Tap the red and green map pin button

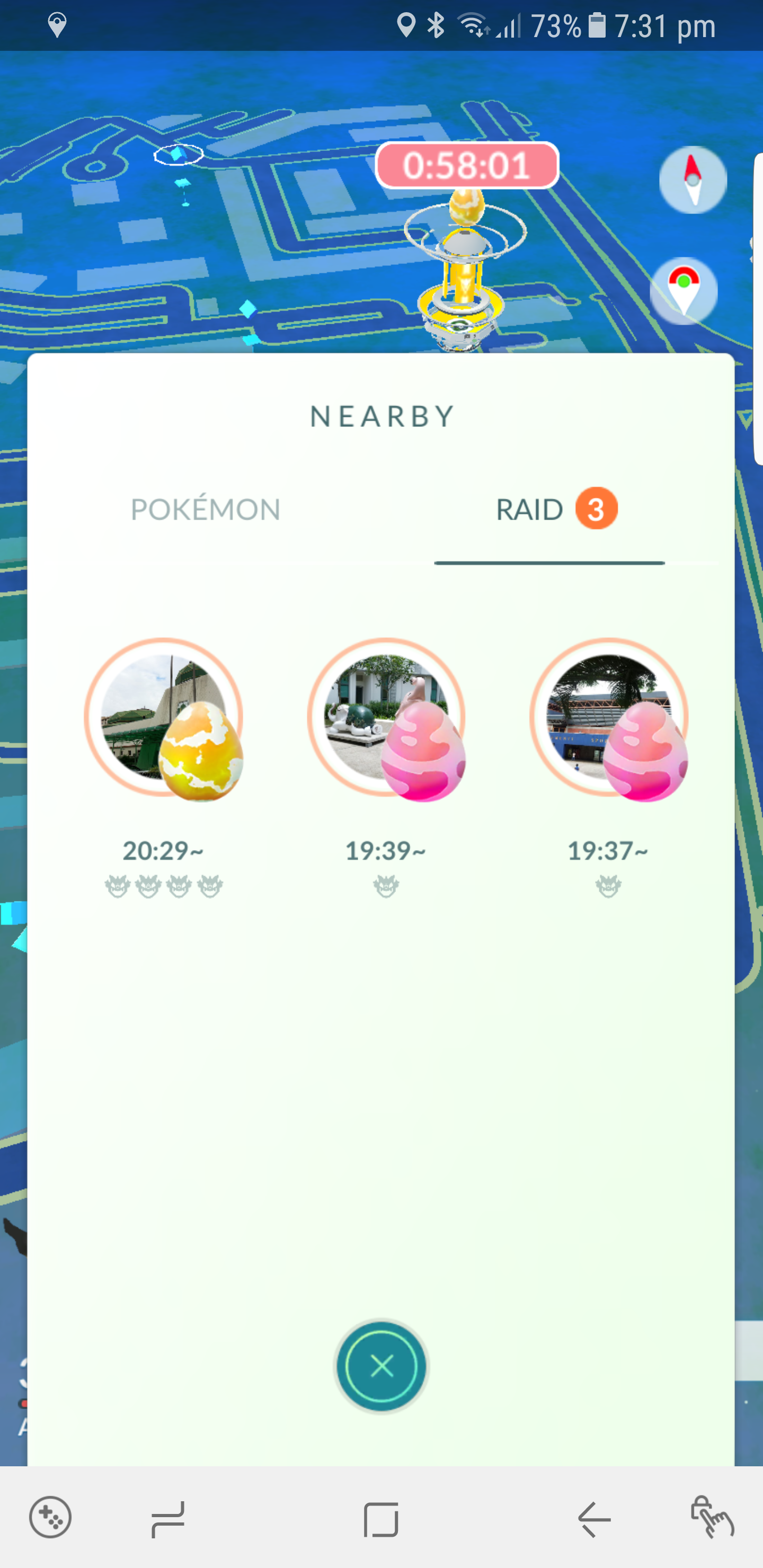coord(683,291)
